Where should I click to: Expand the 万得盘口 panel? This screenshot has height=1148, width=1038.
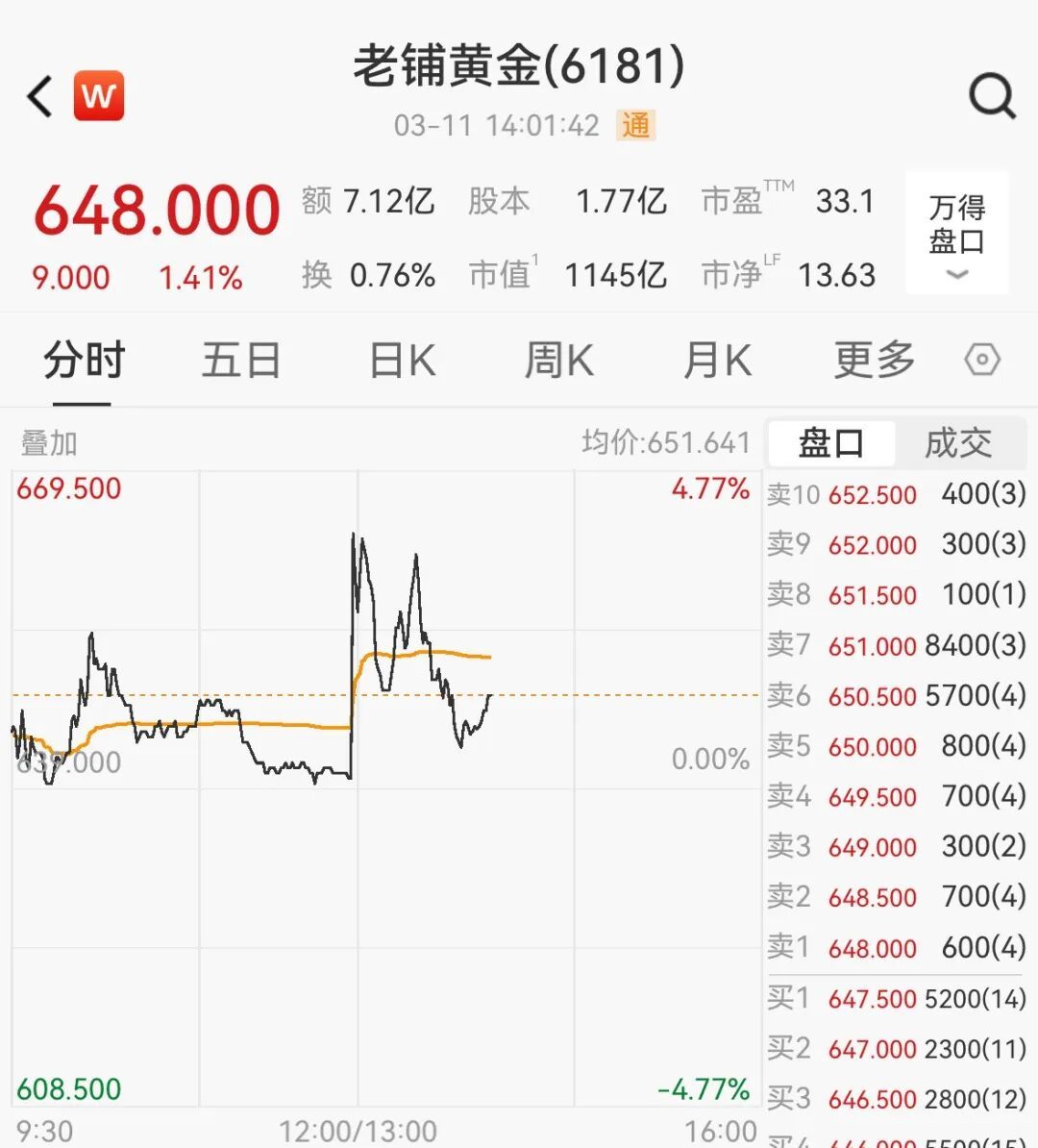956,234
